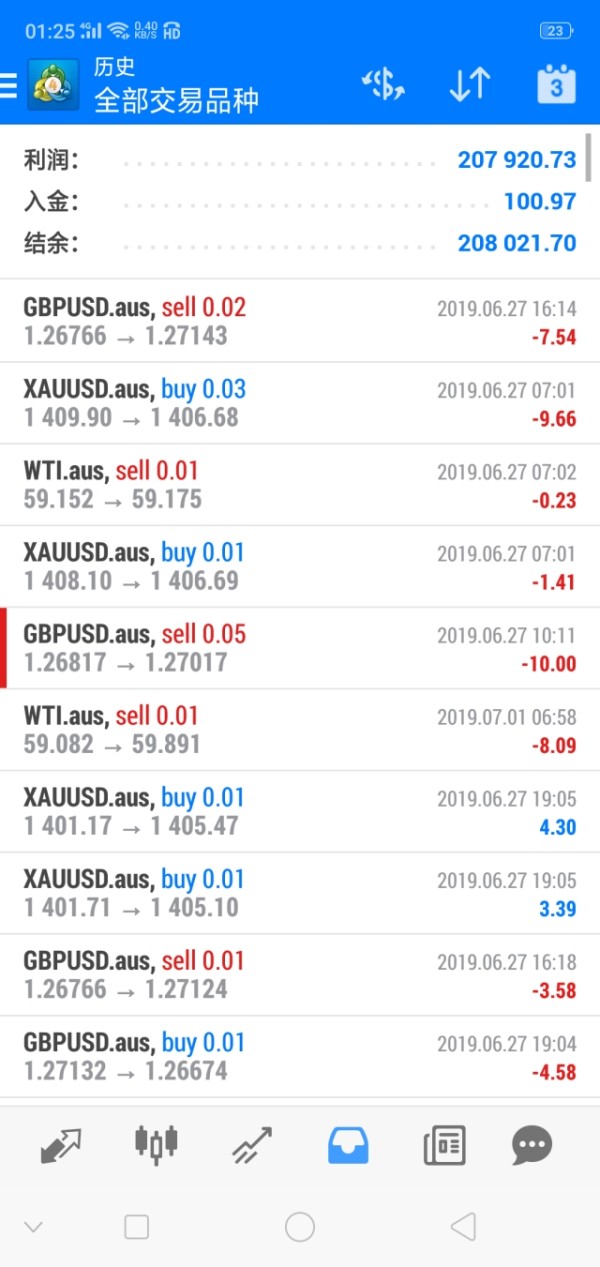The height and width of the screenshot is (1267, 600).
Task: Choose the history date range calendar
Action: click(x=556, y=86)
